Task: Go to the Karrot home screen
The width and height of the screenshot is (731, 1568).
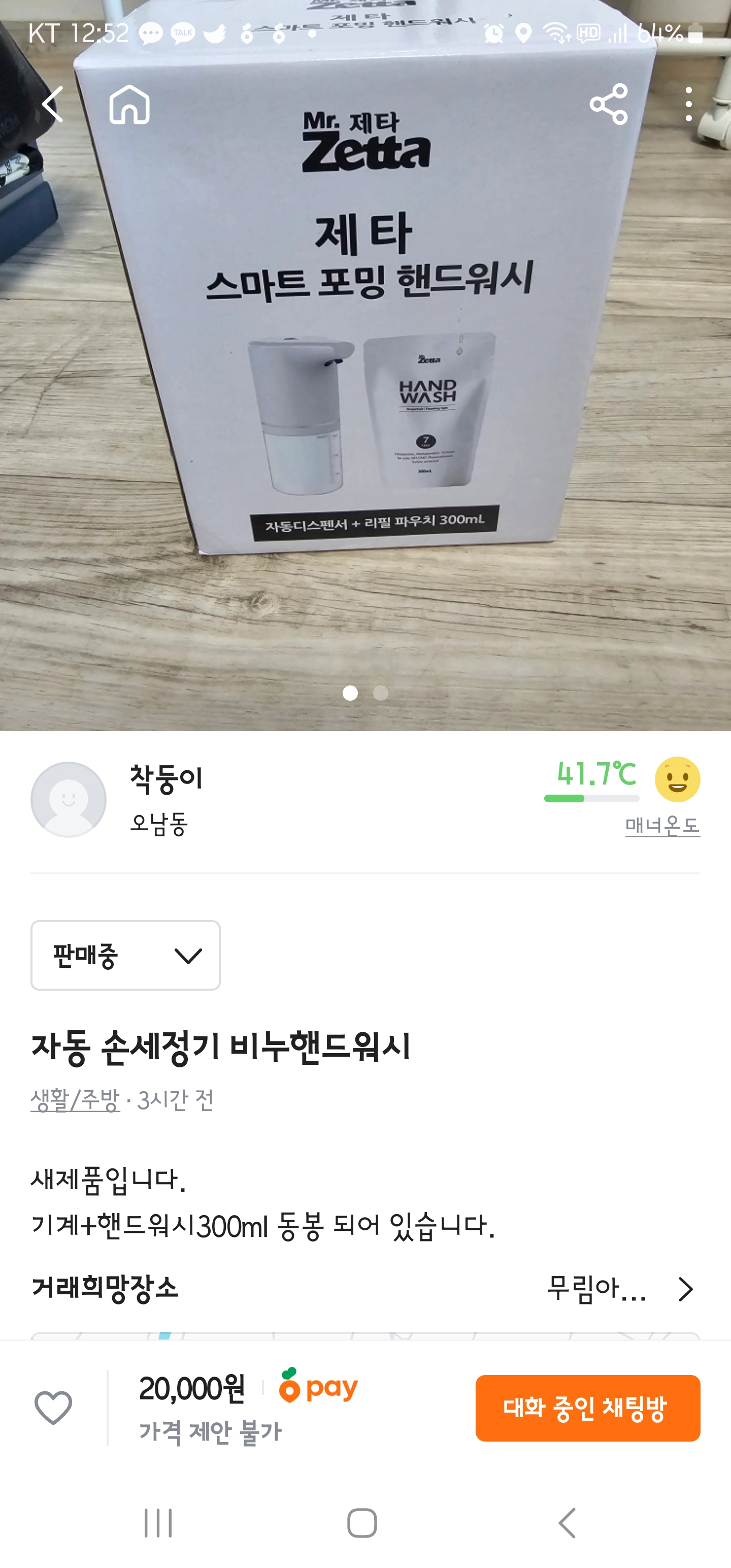Action: pyautogui.click(x=129, y=104)
